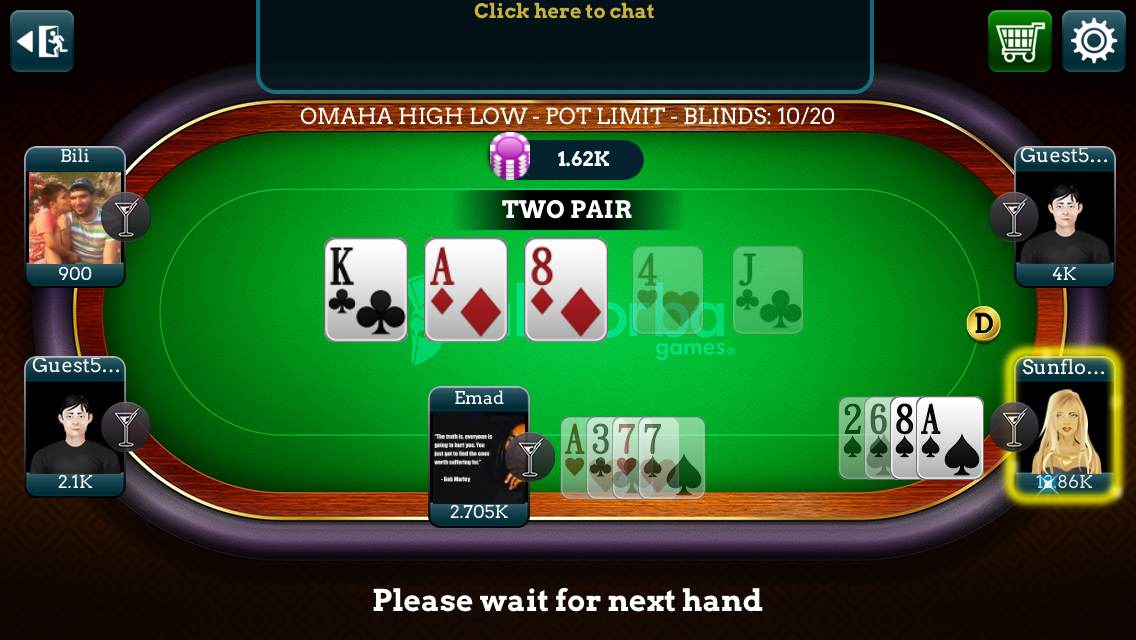Open the shopping cart store
Screen dimensions: 1136x640
(x=1019, y=41)
